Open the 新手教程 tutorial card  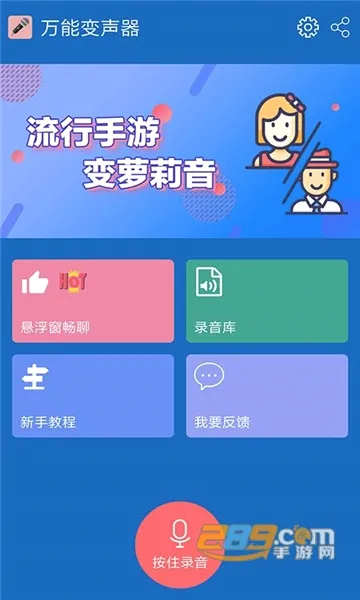(93, 396)
